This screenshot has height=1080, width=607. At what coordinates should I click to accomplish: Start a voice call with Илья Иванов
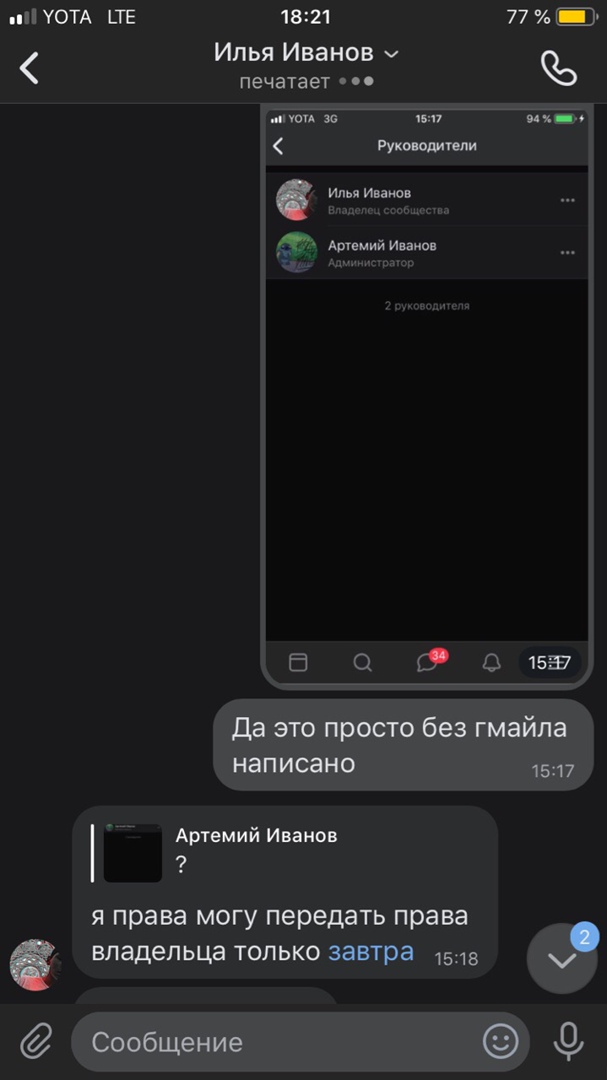coord(558,68)
